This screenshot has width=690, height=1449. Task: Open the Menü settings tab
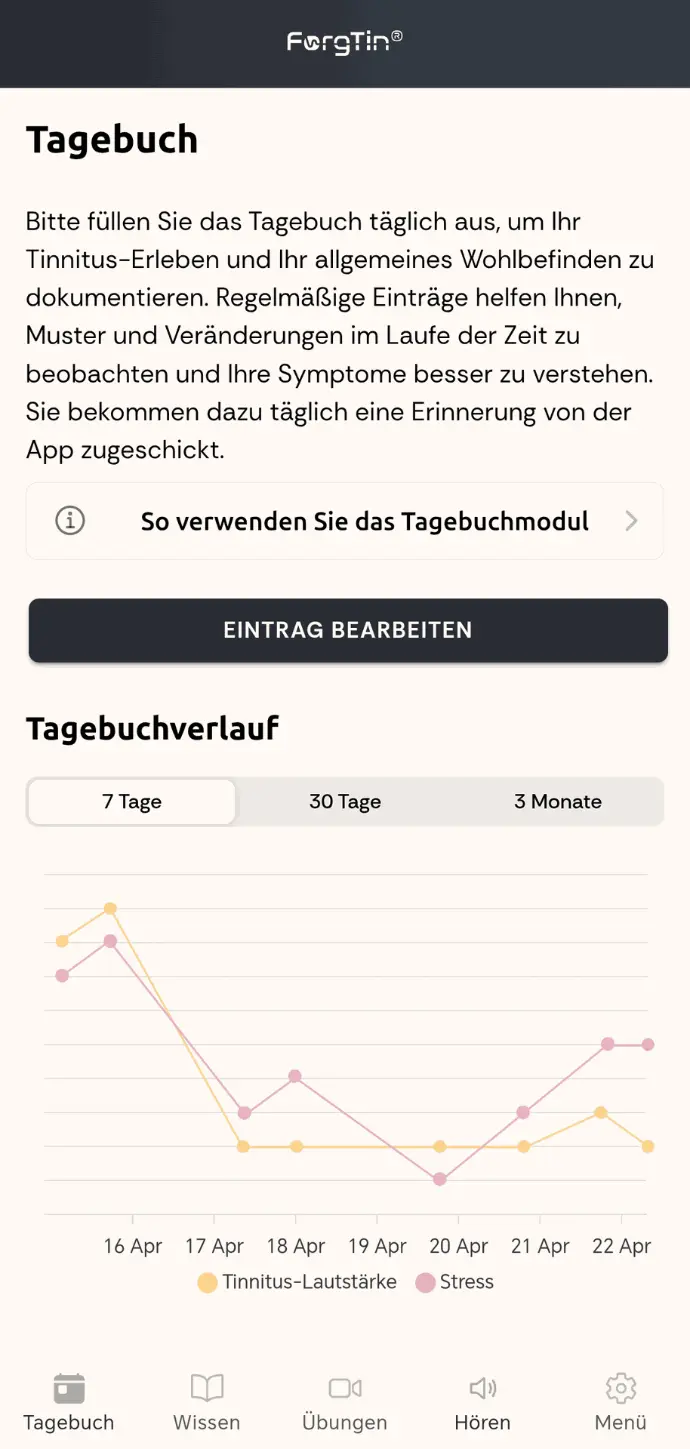[621, 1403]
